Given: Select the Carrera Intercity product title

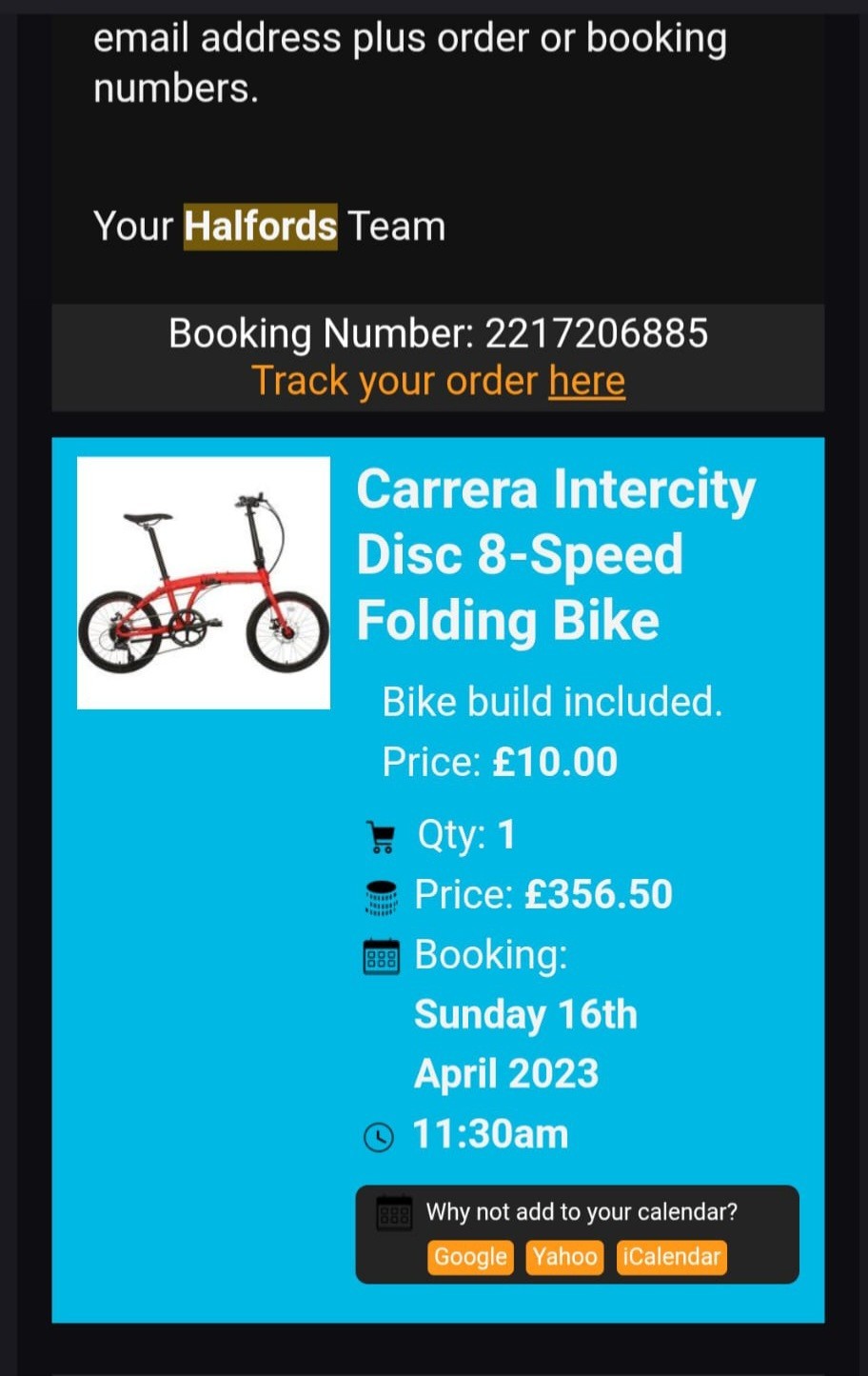Looking at the screenshot, I should click(x=557, y=555).
